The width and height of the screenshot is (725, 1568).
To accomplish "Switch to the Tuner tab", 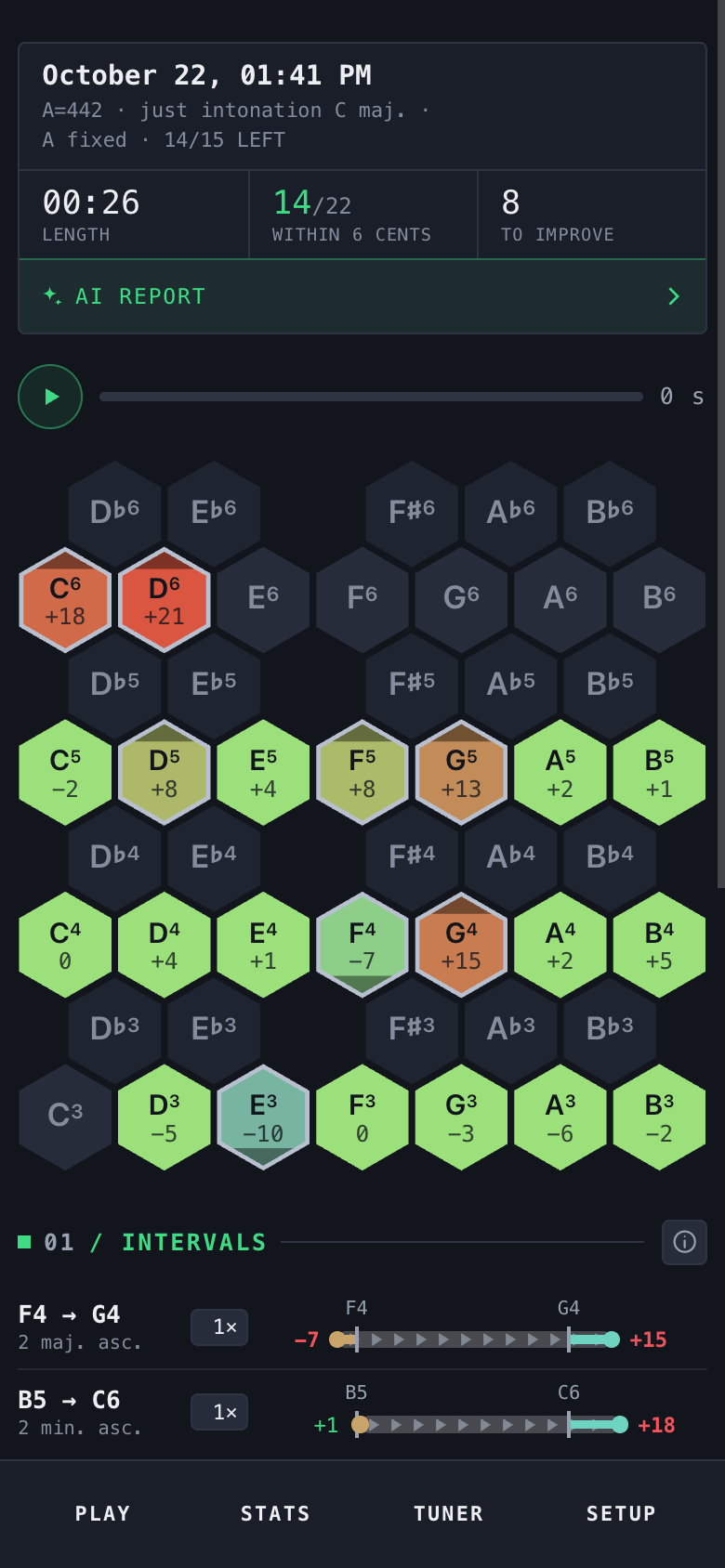I will pos(448,1513).
